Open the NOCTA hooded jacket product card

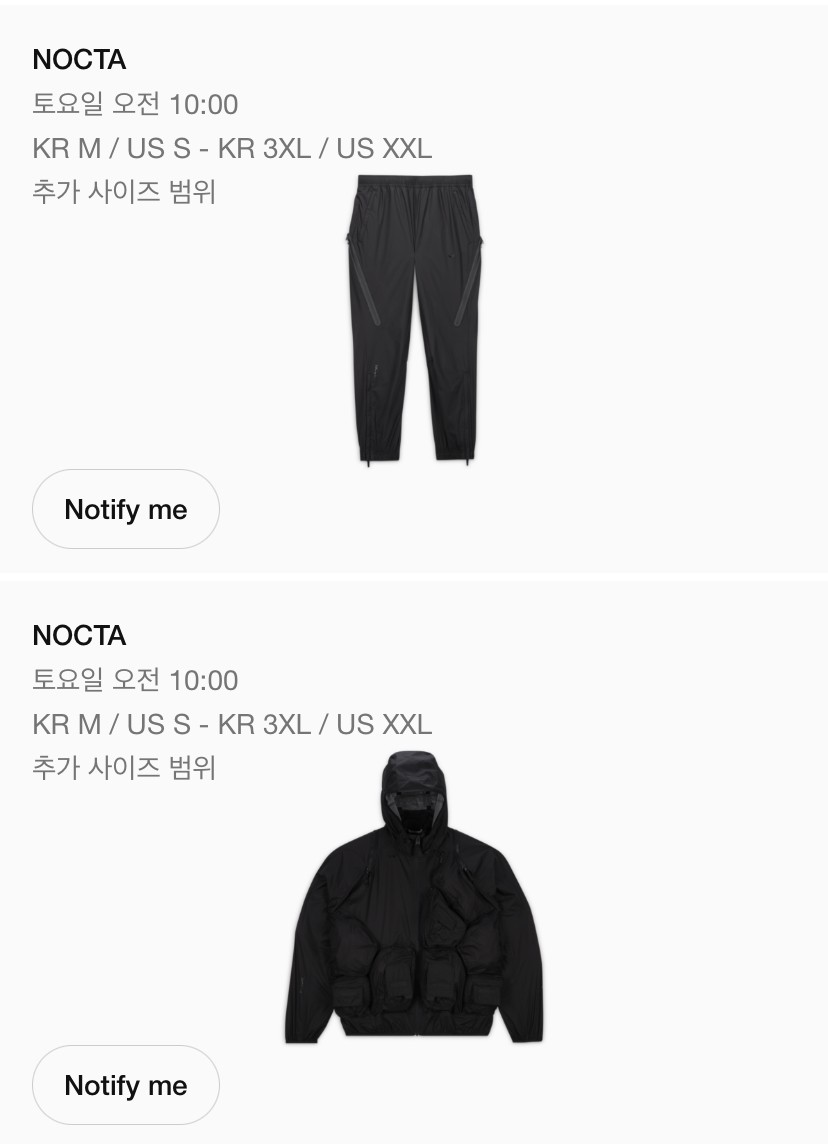[x=414, y=898]
